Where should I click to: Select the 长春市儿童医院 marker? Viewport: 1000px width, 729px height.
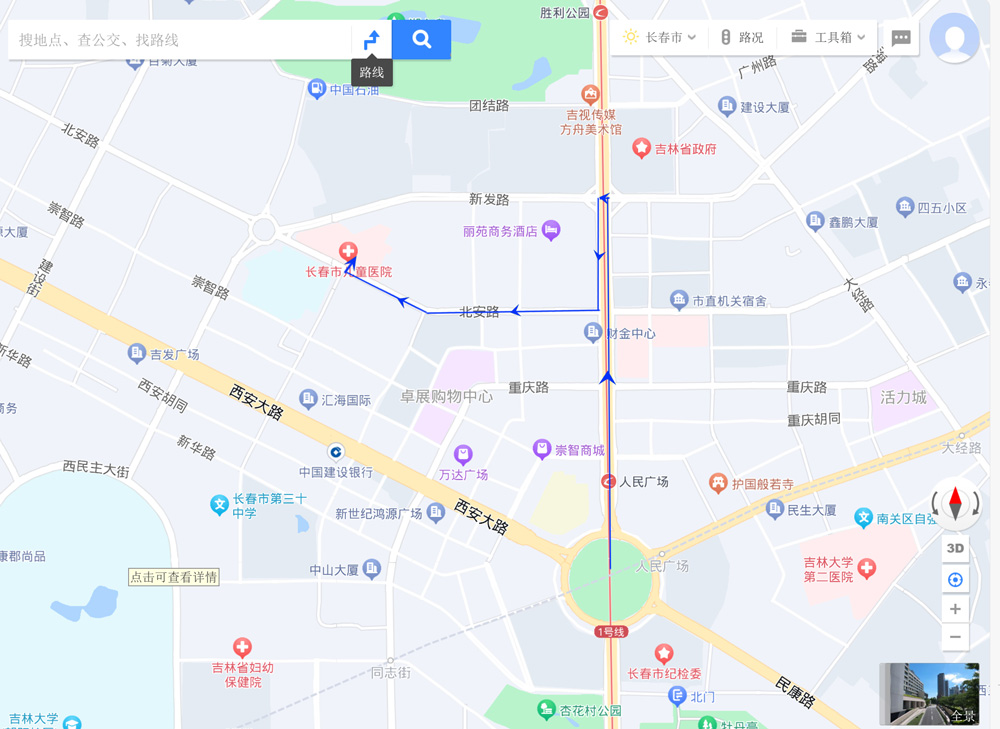348,251
